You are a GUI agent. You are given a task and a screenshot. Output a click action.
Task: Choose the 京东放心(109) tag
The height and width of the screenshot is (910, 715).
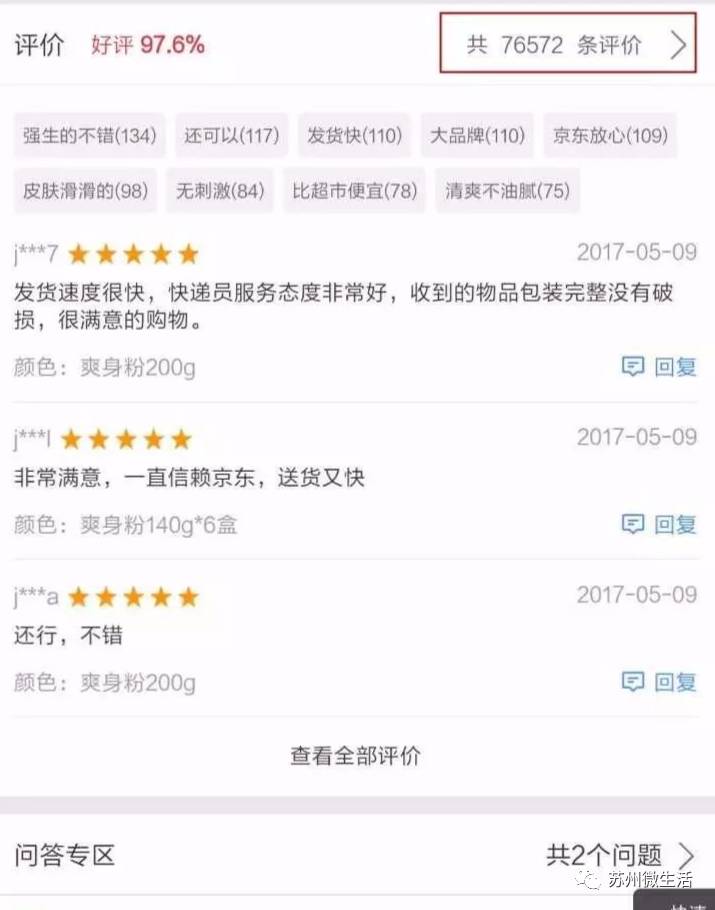coord(609,136)
